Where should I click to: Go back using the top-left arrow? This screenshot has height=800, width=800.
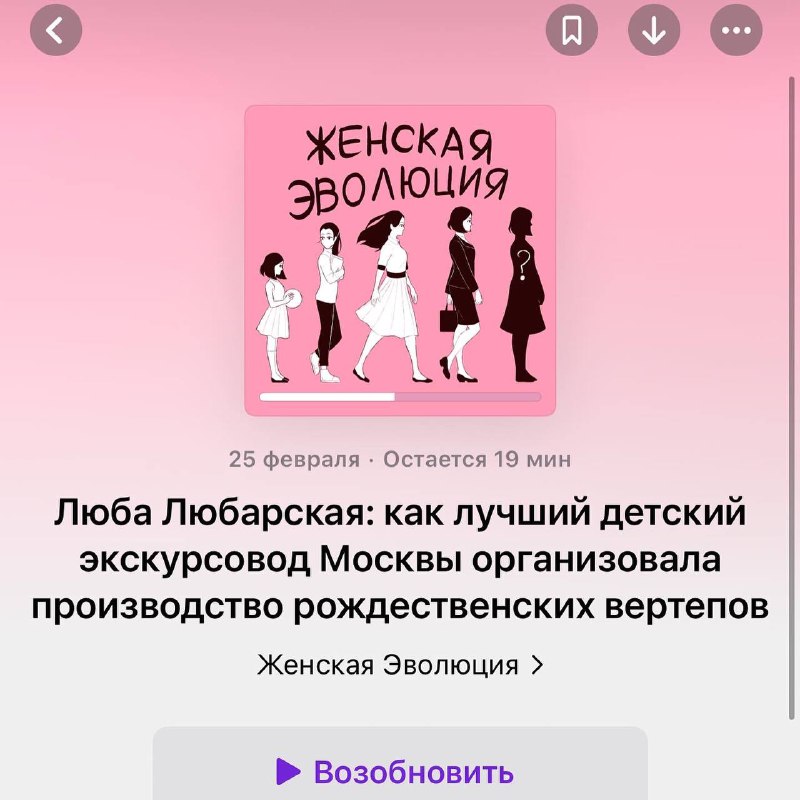coord(56,31)
